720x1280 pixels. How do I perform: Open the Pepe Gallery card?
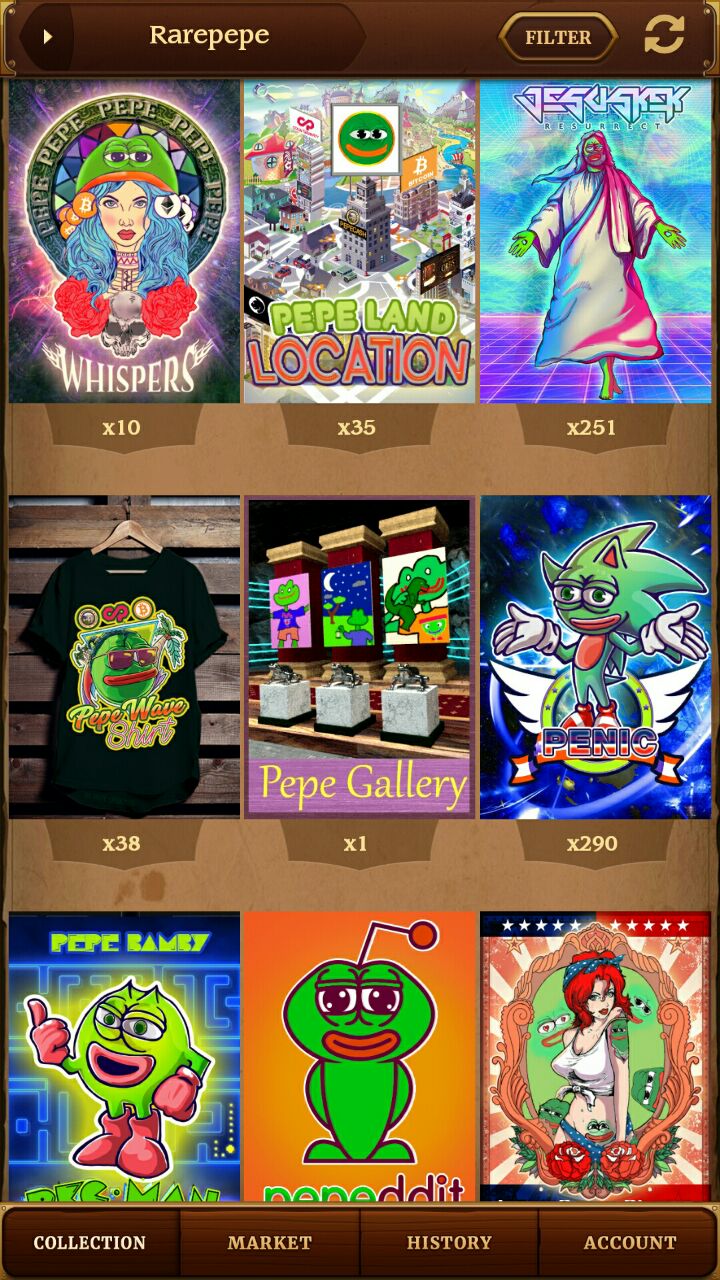359,657
